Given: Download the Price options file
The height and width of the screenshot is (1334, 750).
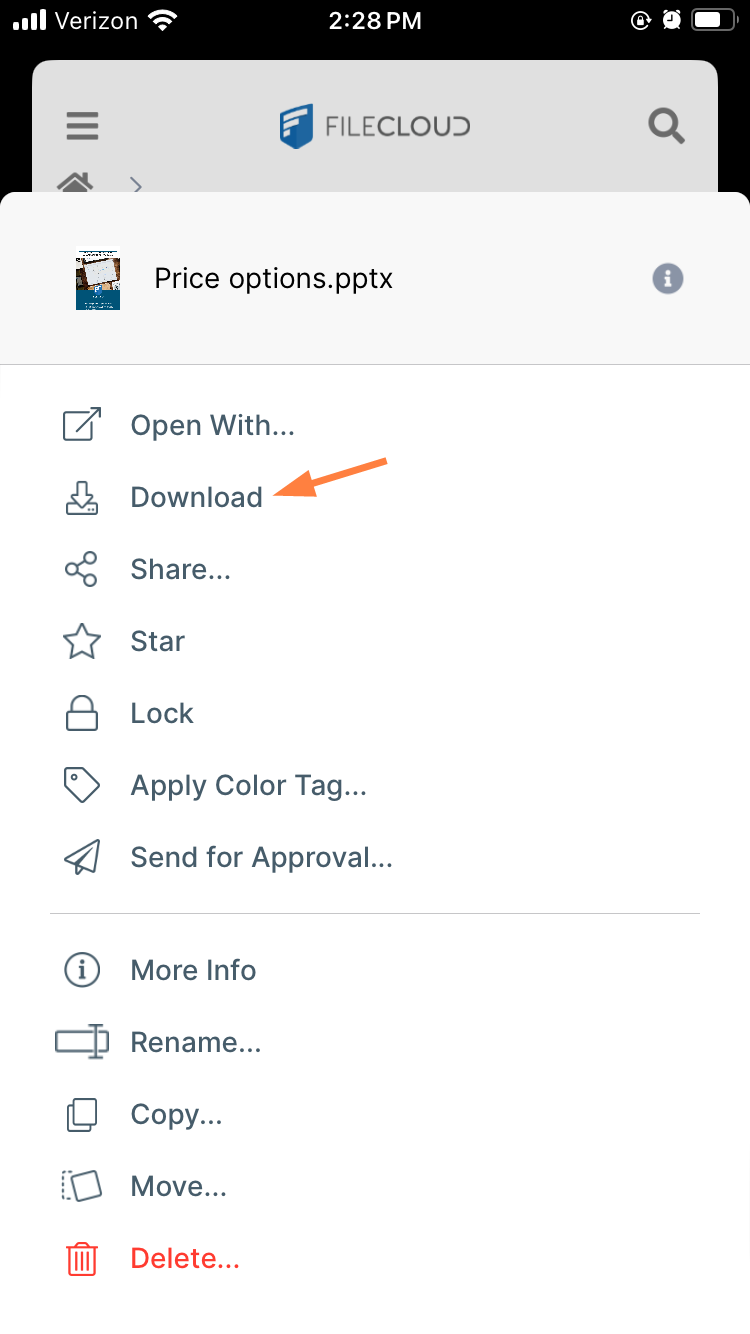Looking at the screenshot, I should pyautogui.click(x=196, y=497).
